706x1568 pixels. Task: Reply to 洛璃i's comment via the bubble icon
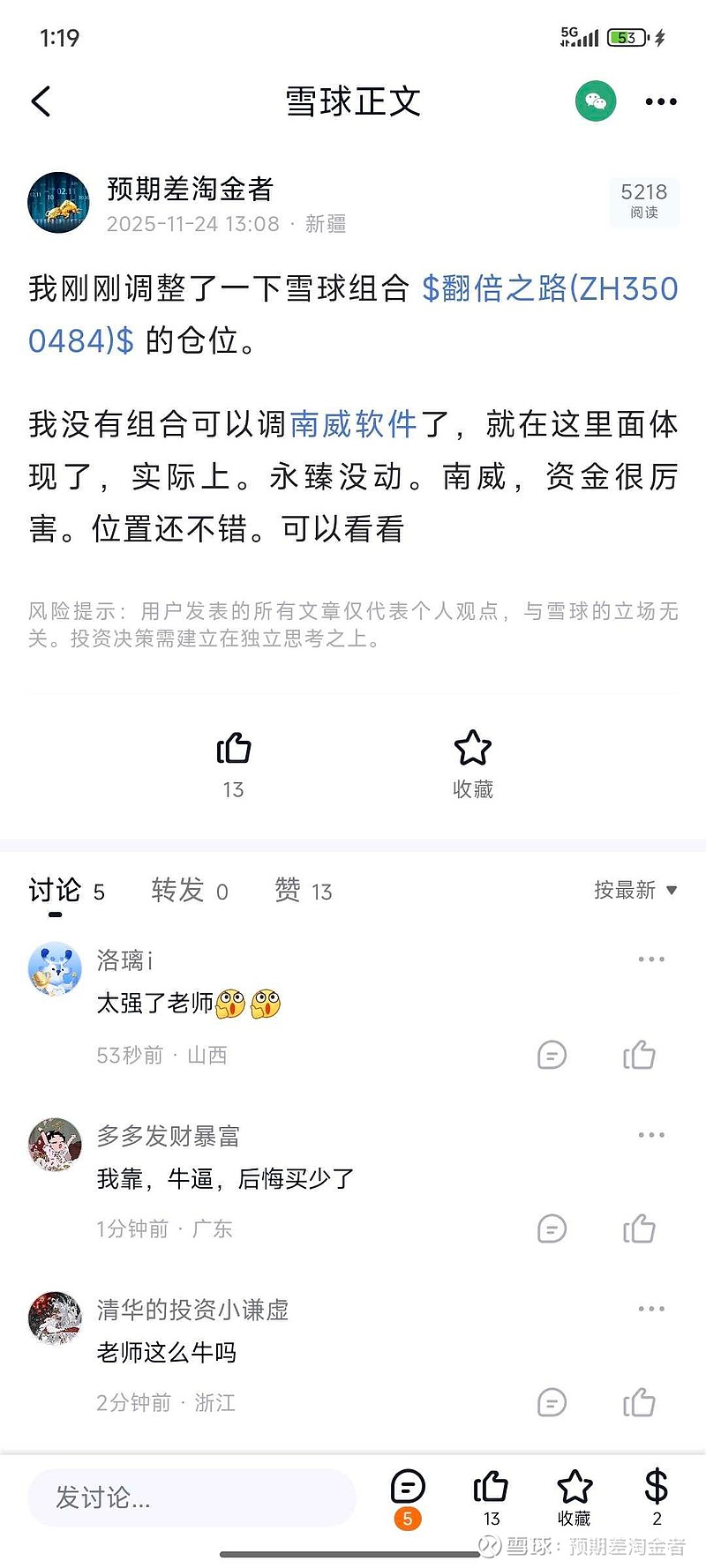pos(552,1055)
